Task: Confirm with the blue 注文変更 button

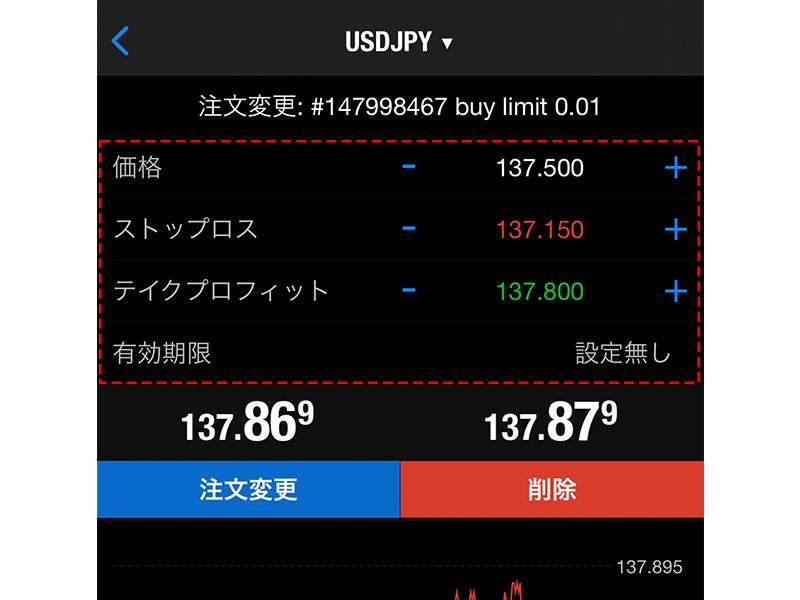Action: [x=248, y=490]
